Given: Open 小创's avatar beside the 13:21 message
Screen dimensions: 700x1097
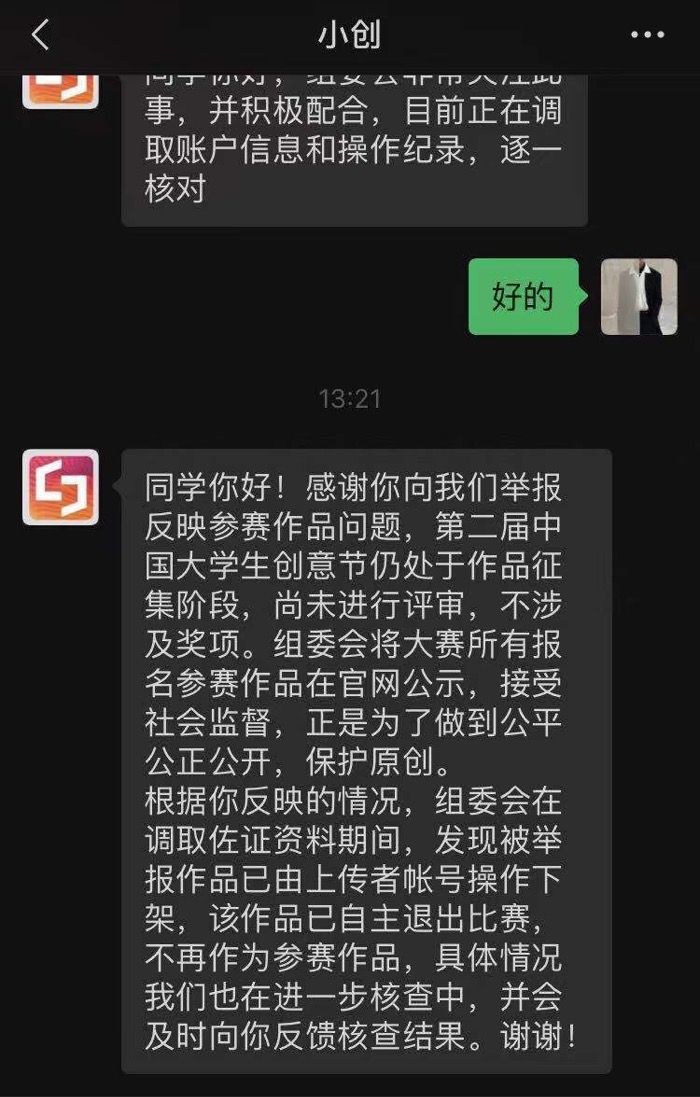Looking at the screenshot, I should (61, 487).
